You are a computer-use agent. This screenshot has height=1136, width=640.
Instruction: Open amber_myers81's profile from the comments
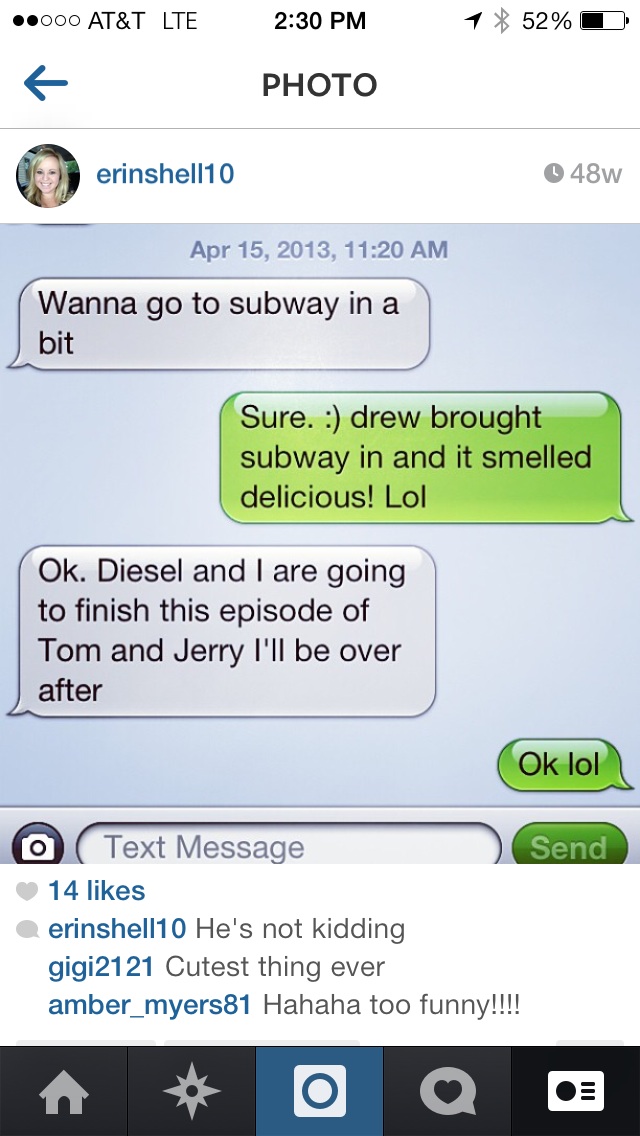(149, 1004)
